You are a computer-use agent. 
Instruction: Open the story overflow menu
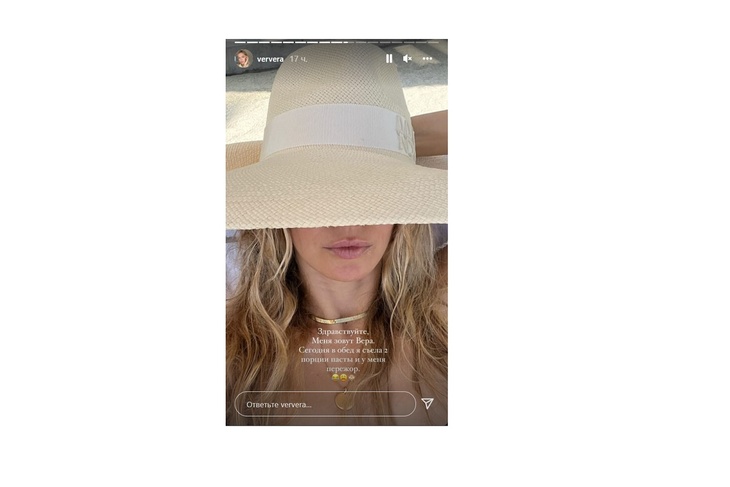click(427, 59)
